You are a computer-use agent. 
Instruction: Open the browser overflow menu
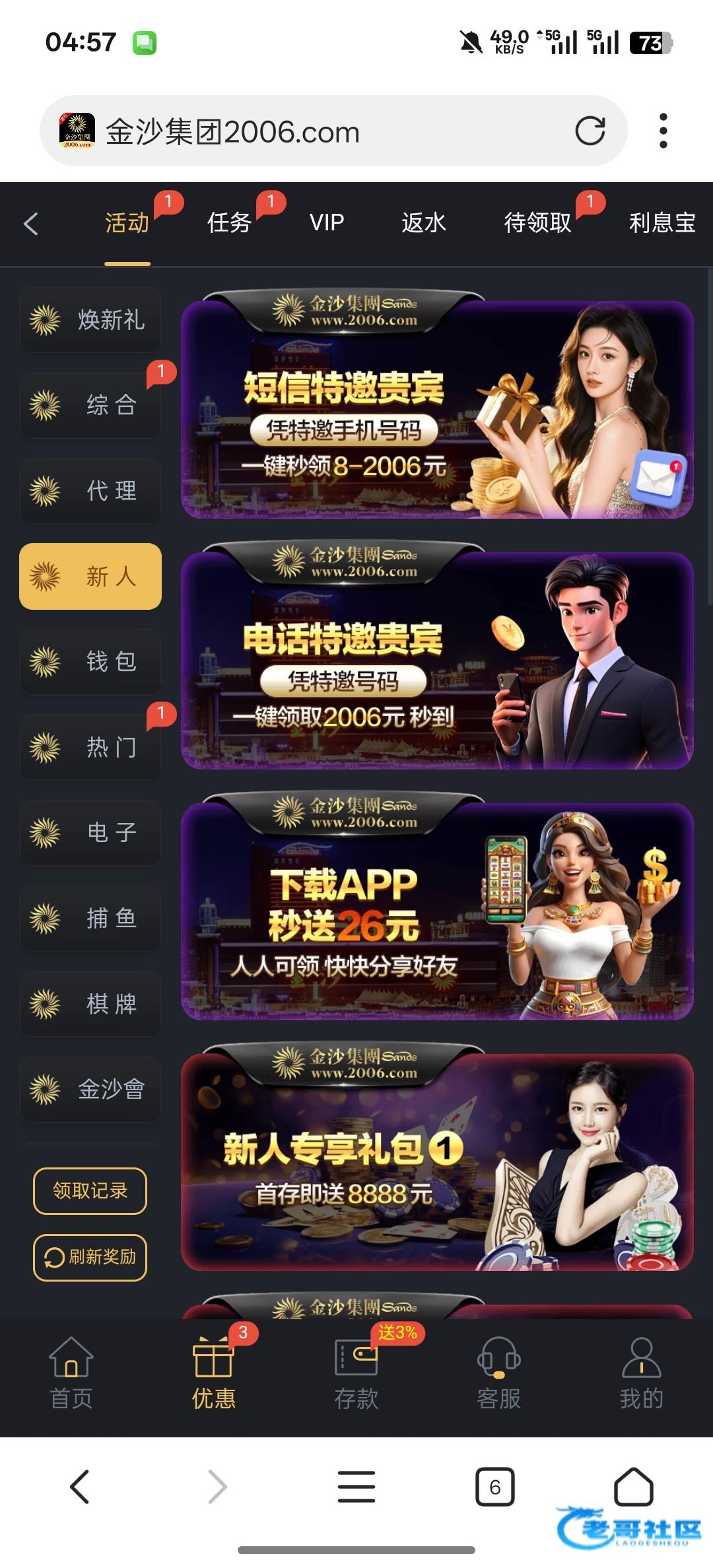pos(663,131)
